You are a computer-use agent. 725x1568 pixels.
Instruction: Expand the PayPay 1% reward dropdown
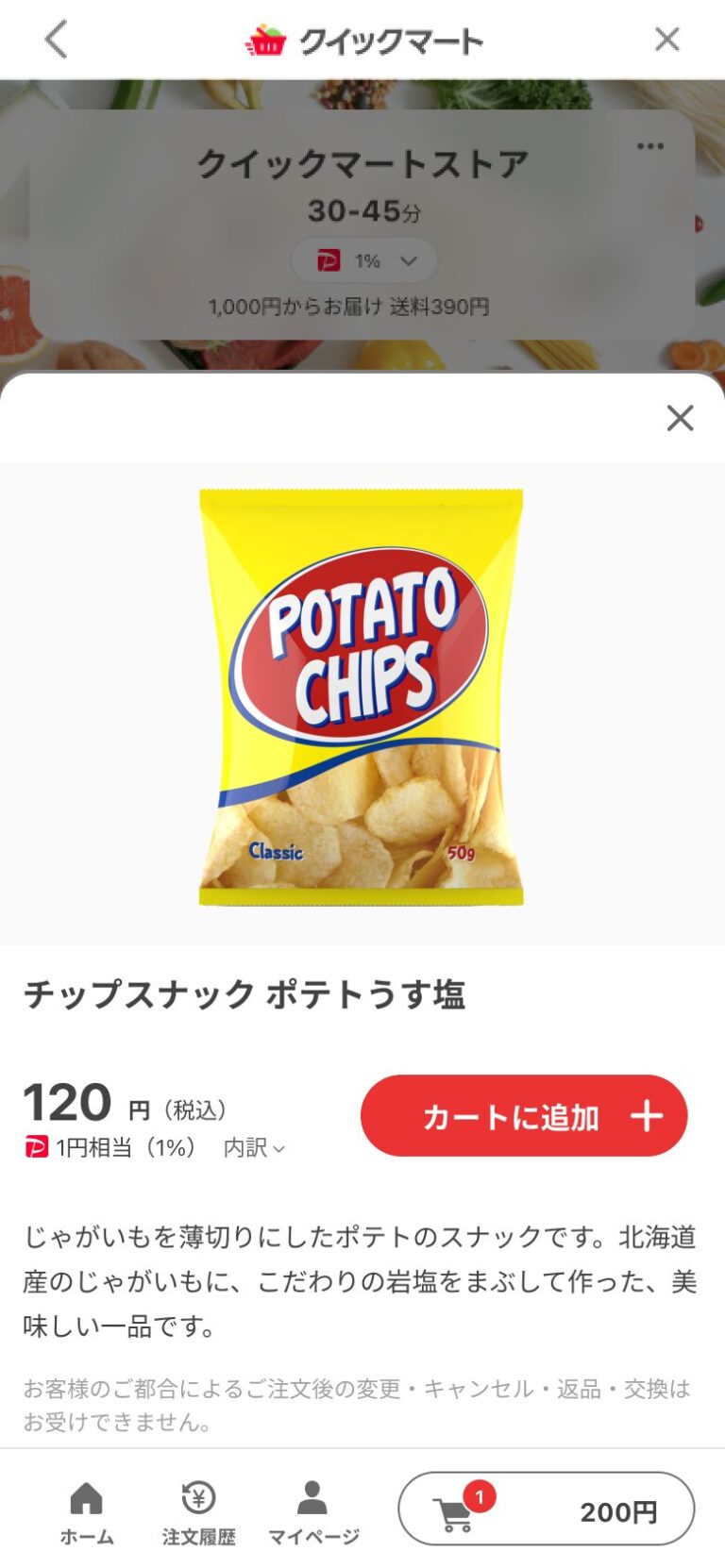click(408, 260)
